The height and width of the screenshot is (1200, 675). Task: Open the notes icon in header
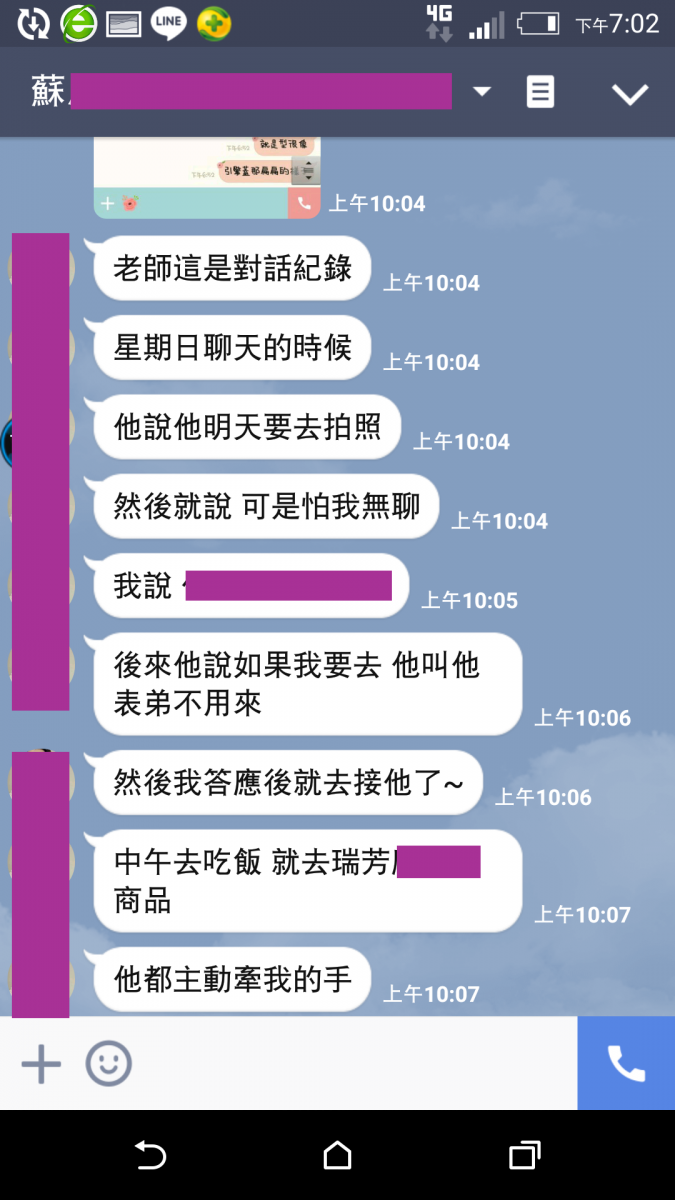pyautogui.click(x=540, y=92)
